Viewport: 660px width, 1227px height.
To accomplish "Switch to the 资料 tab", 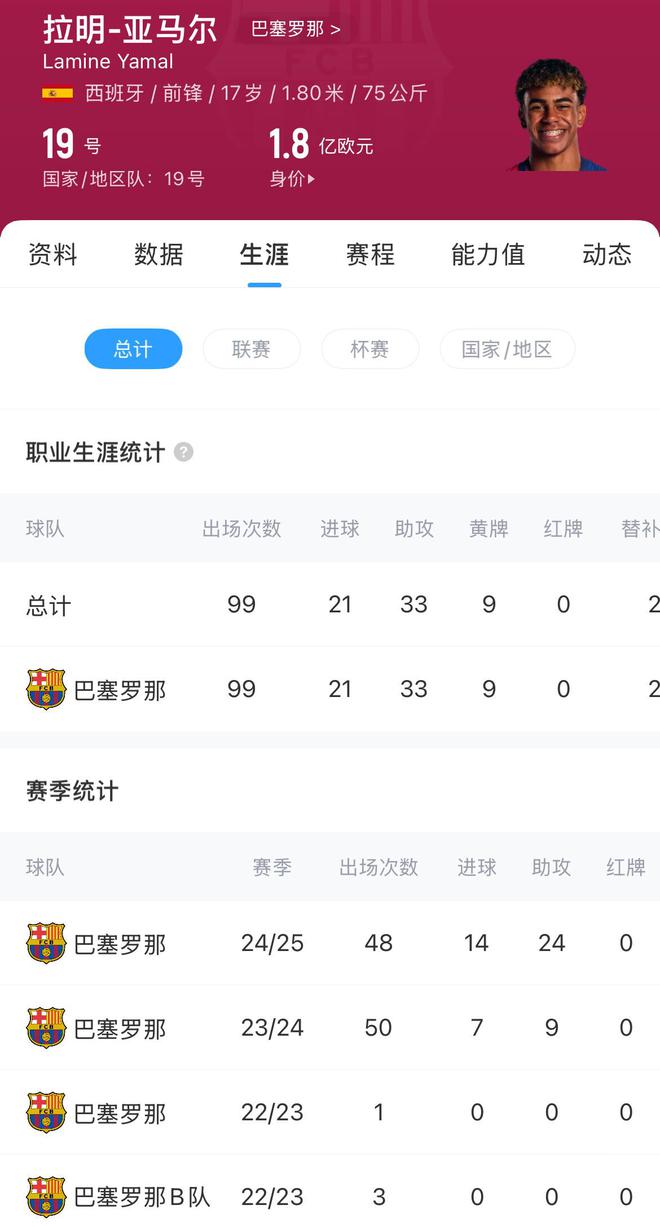I will coord(52,254).
